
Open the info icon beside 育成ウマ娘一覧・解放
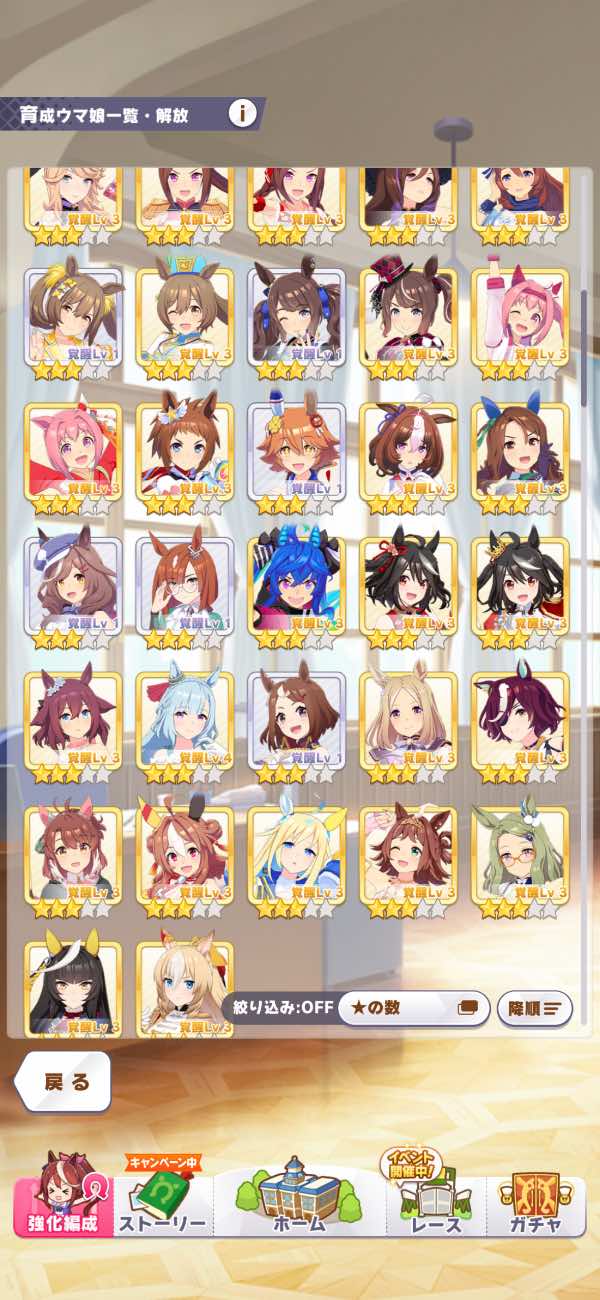pyautogui.click(x=242, y=113)
